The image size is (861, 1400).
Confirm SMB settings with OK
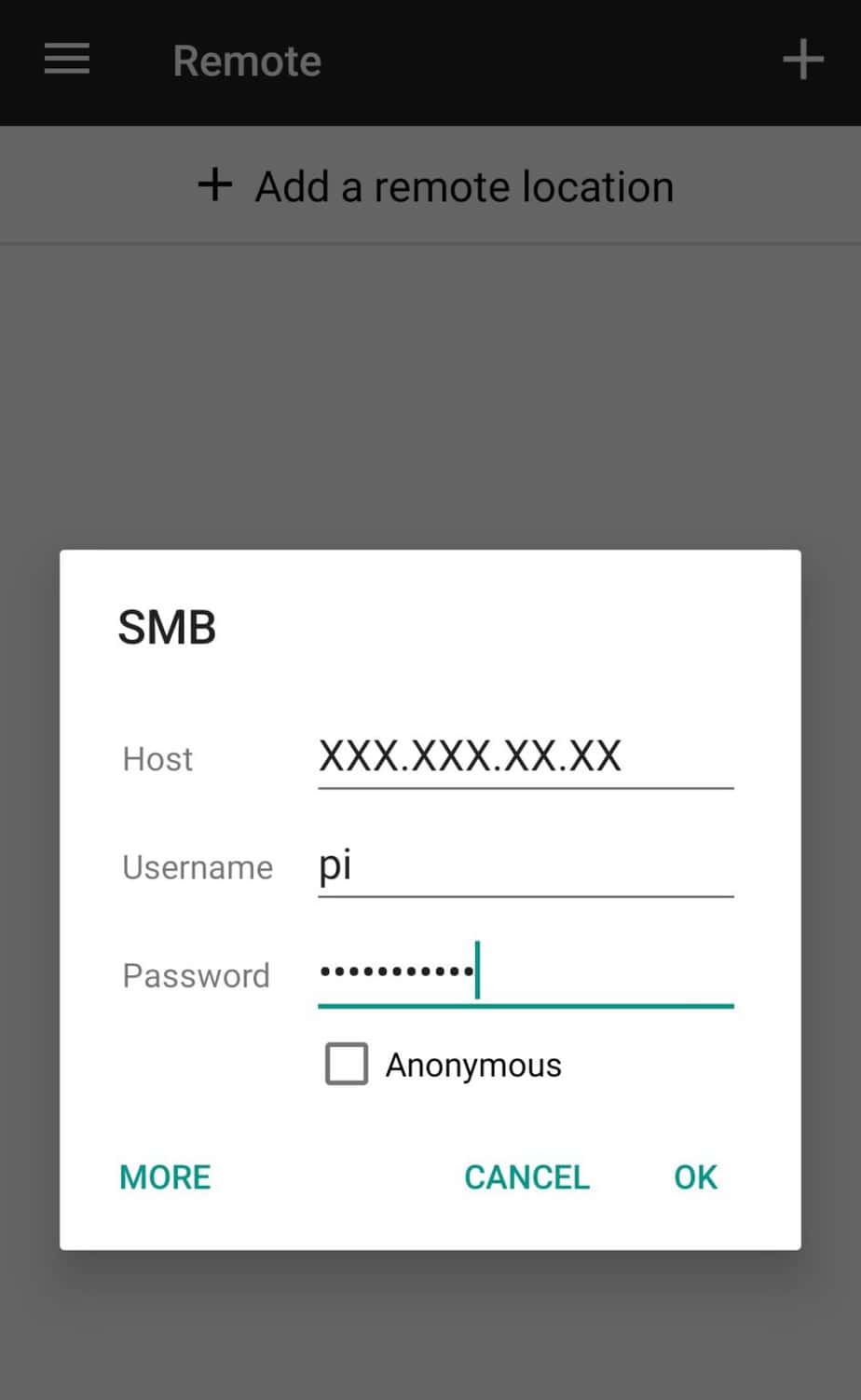695,1177
